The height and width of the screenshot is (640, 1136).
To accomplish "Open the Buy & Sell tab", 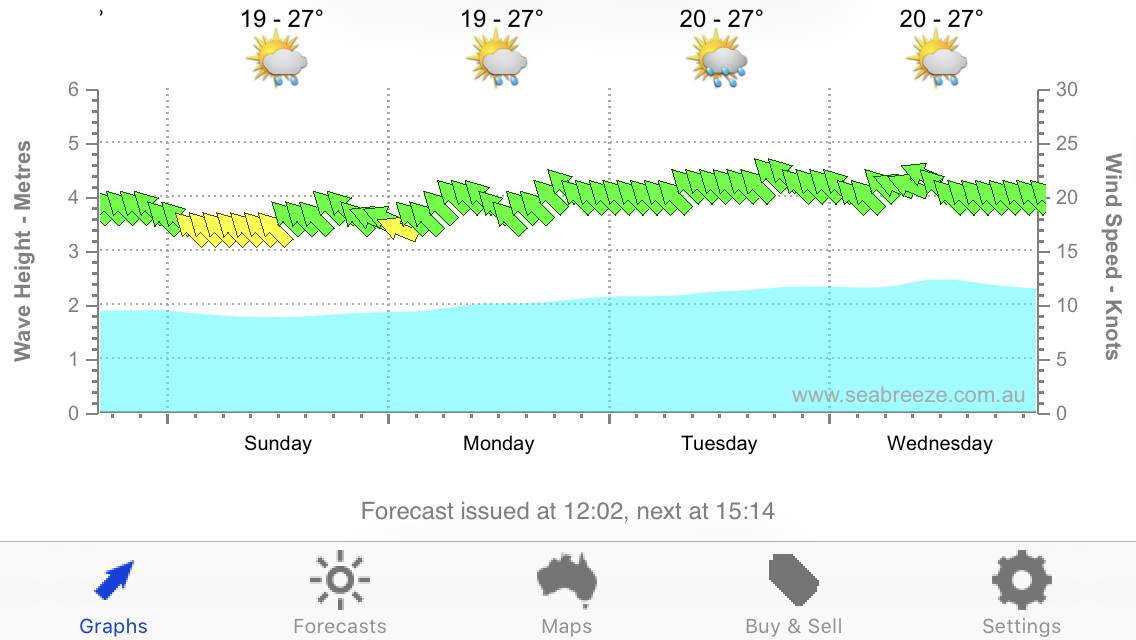I will pyautogui.click(x=794, y=594).
